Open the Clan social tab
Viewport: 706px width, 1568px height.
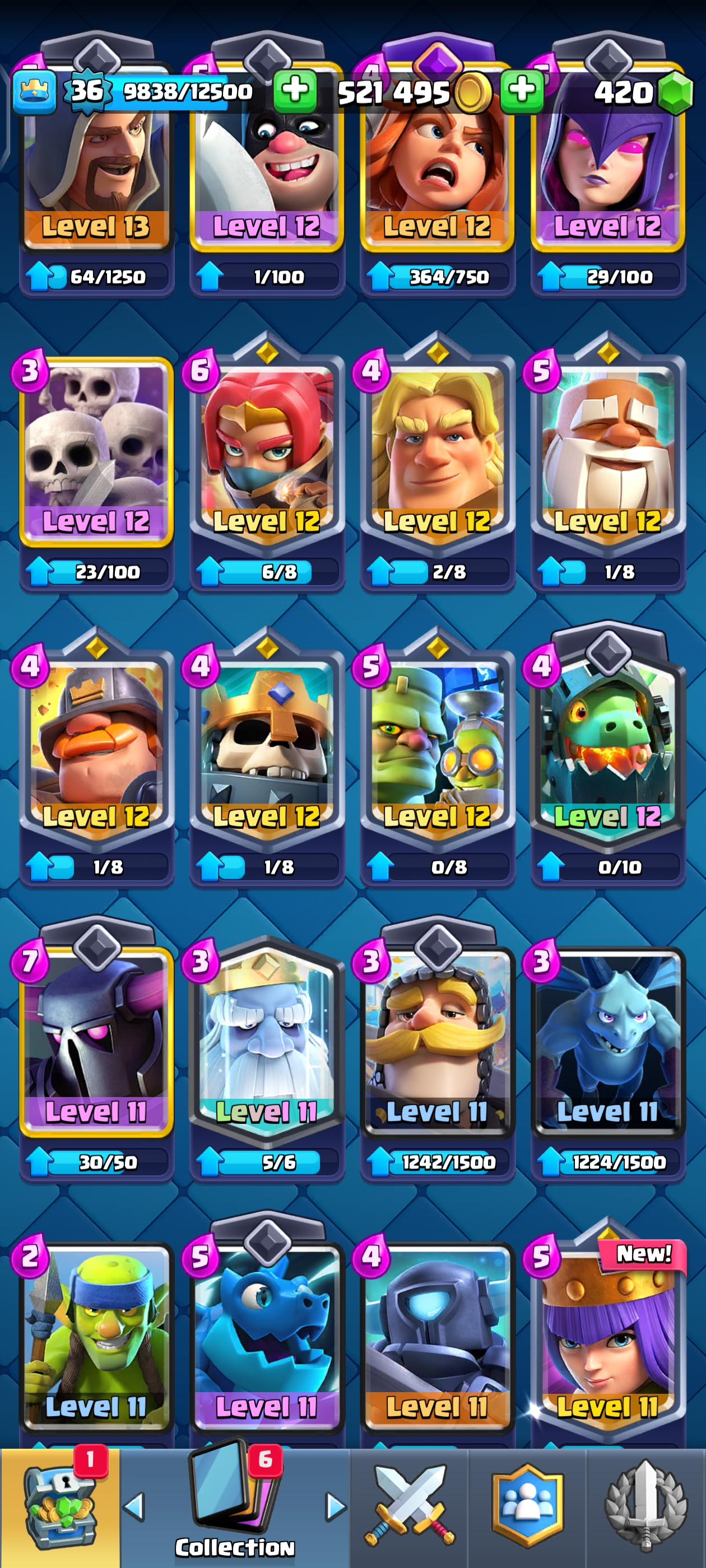point(527,1506)
